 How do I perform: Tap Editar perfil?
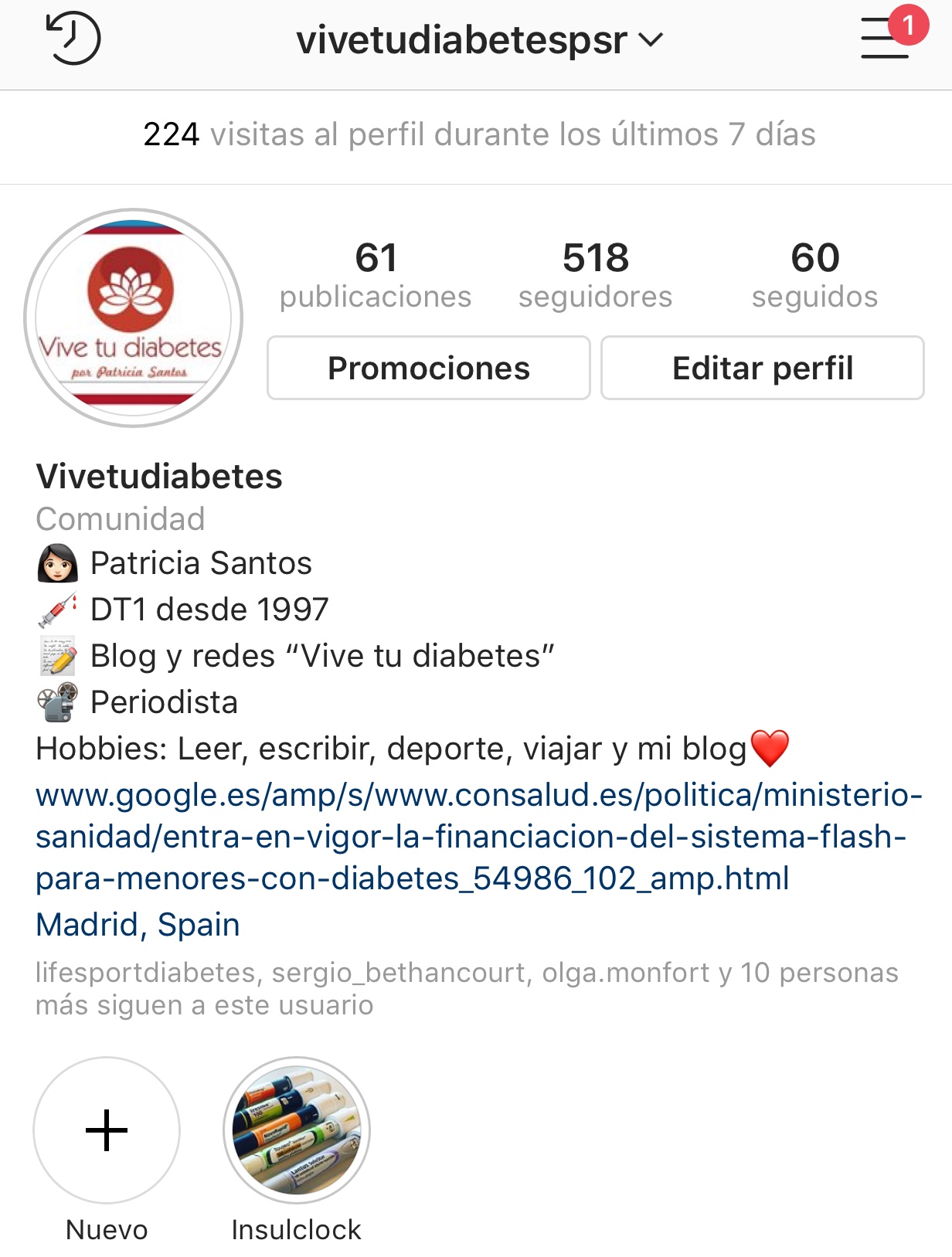coord(763,369)
